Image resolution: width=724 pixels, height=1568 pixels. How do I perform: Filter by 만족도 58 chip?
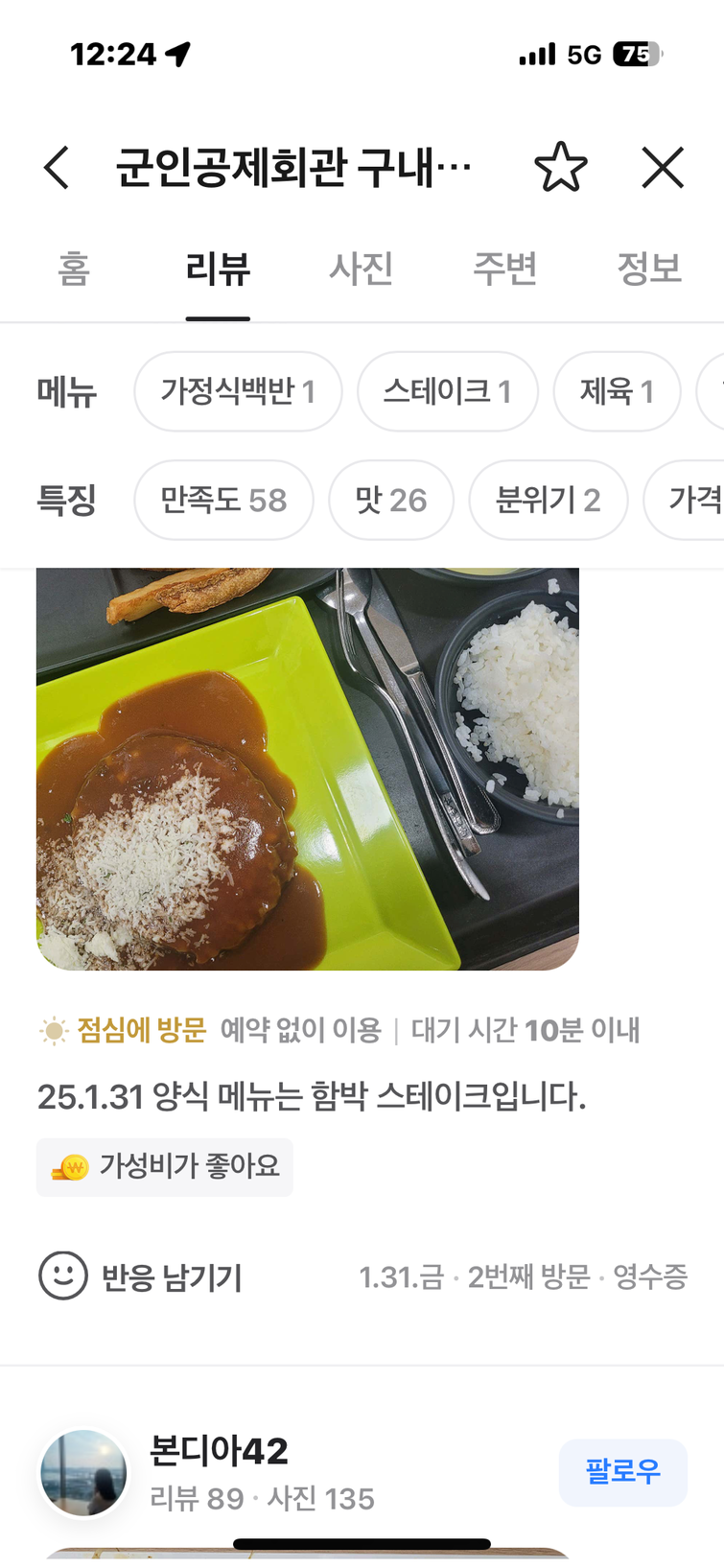pos(223,500)
